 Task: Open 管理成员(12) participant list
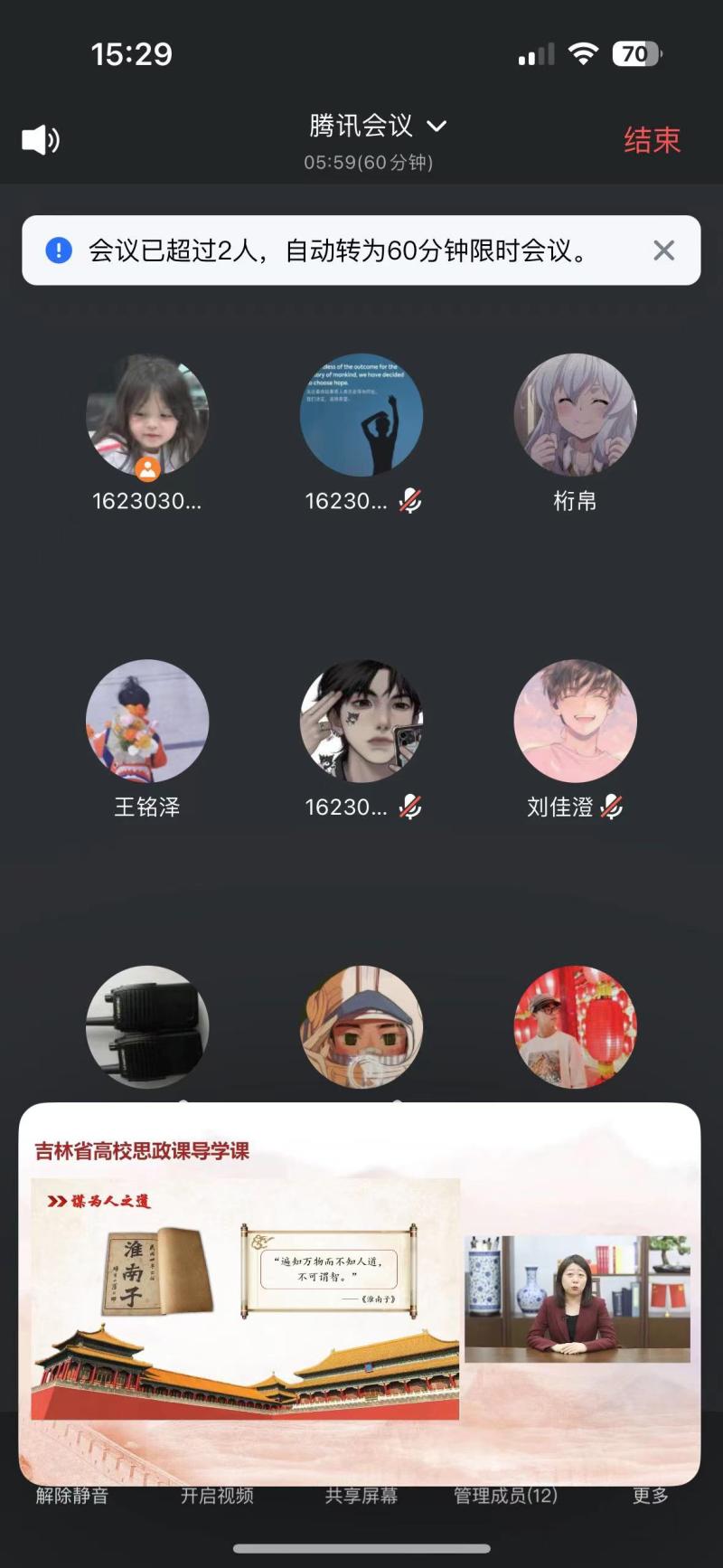pyautogui.click(x=505, y=1497)
